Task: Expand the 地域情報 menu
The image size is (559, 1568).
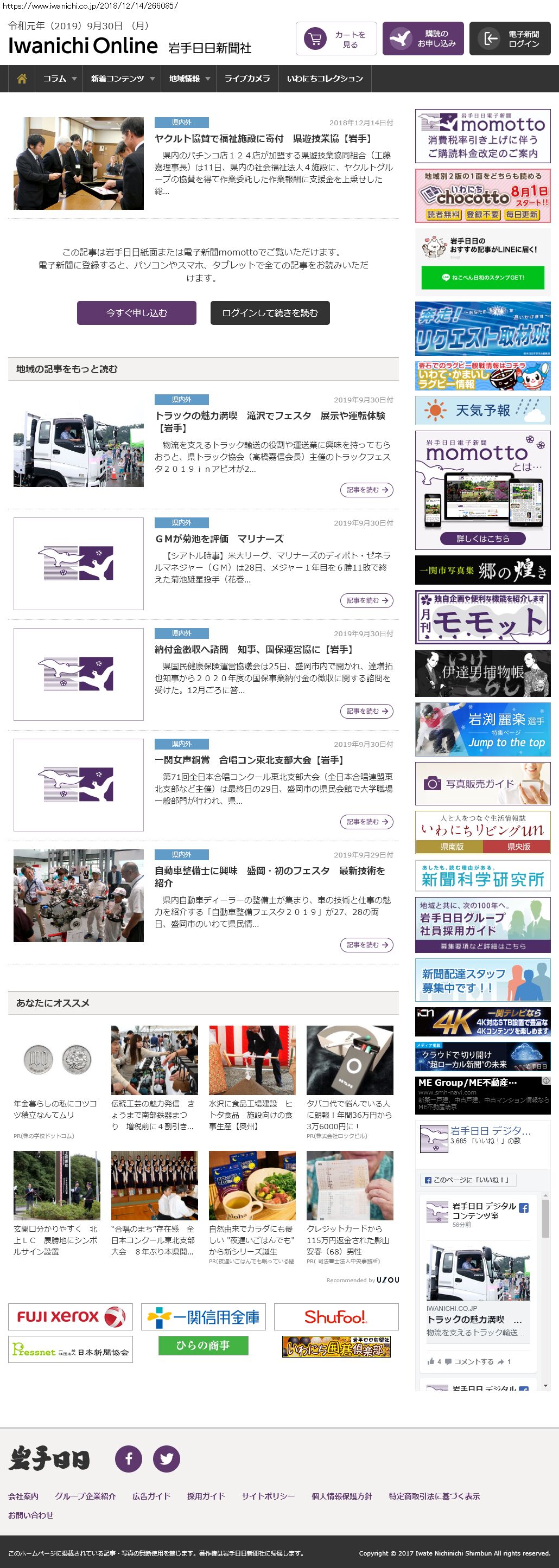Action: coord(189,79)
